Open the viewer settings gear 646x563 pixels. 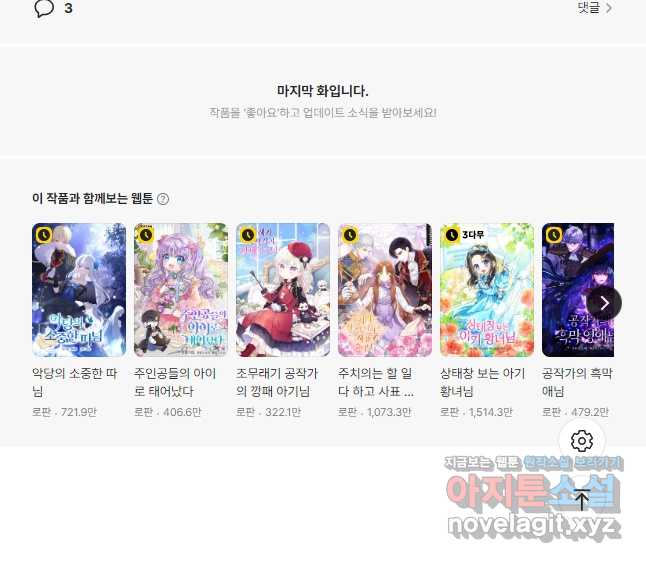582,440
